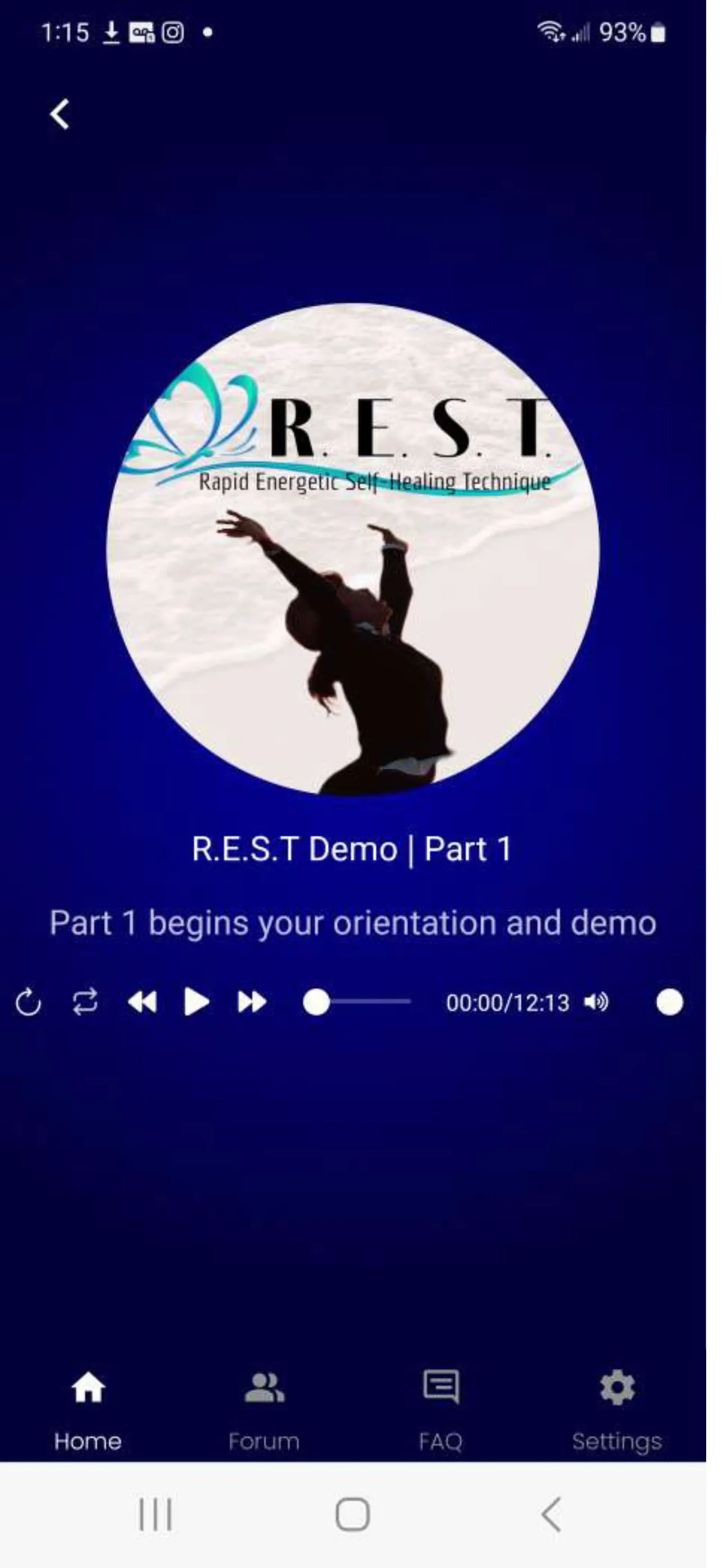Fast forward the audio

(251, 1002)
